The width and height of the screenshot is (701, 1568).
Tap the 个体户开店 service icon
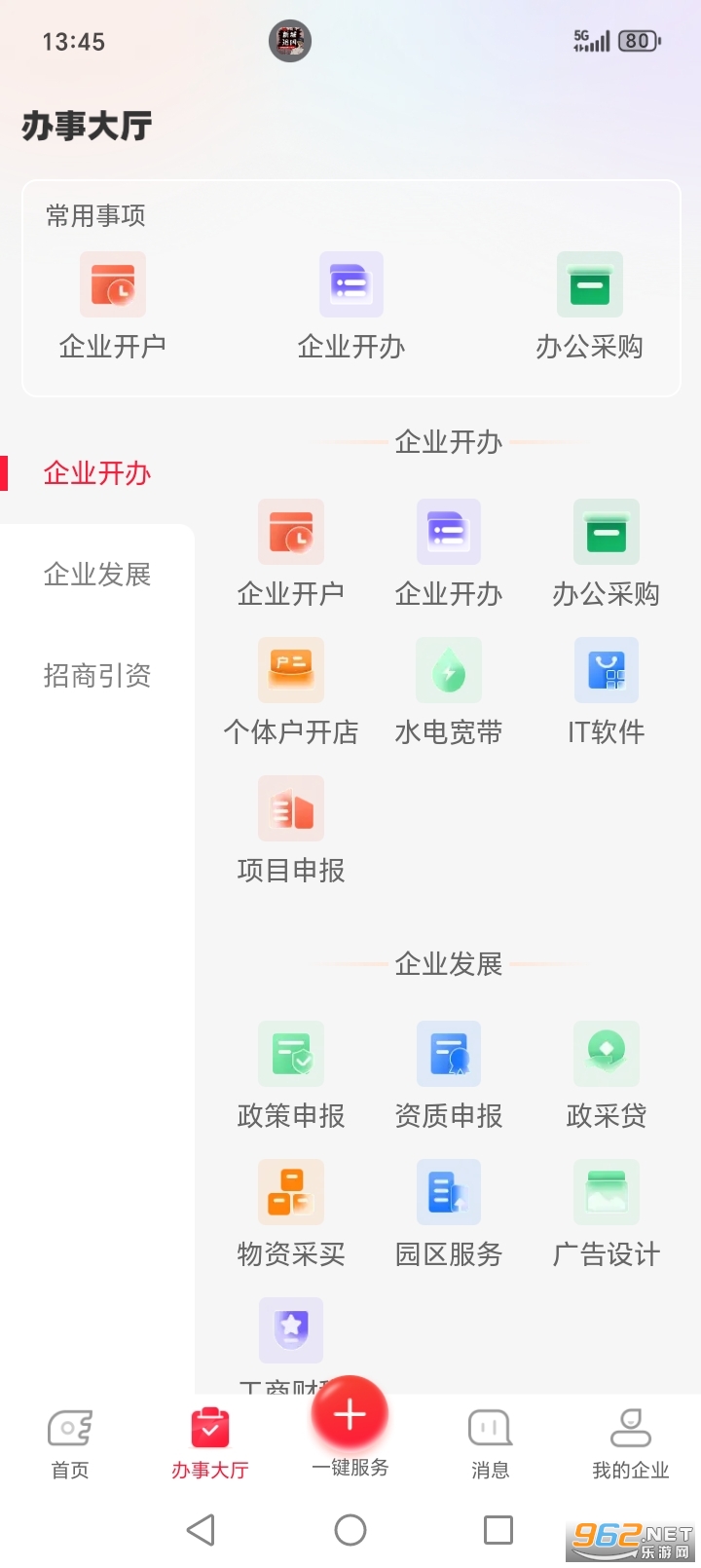click(290, 670)
